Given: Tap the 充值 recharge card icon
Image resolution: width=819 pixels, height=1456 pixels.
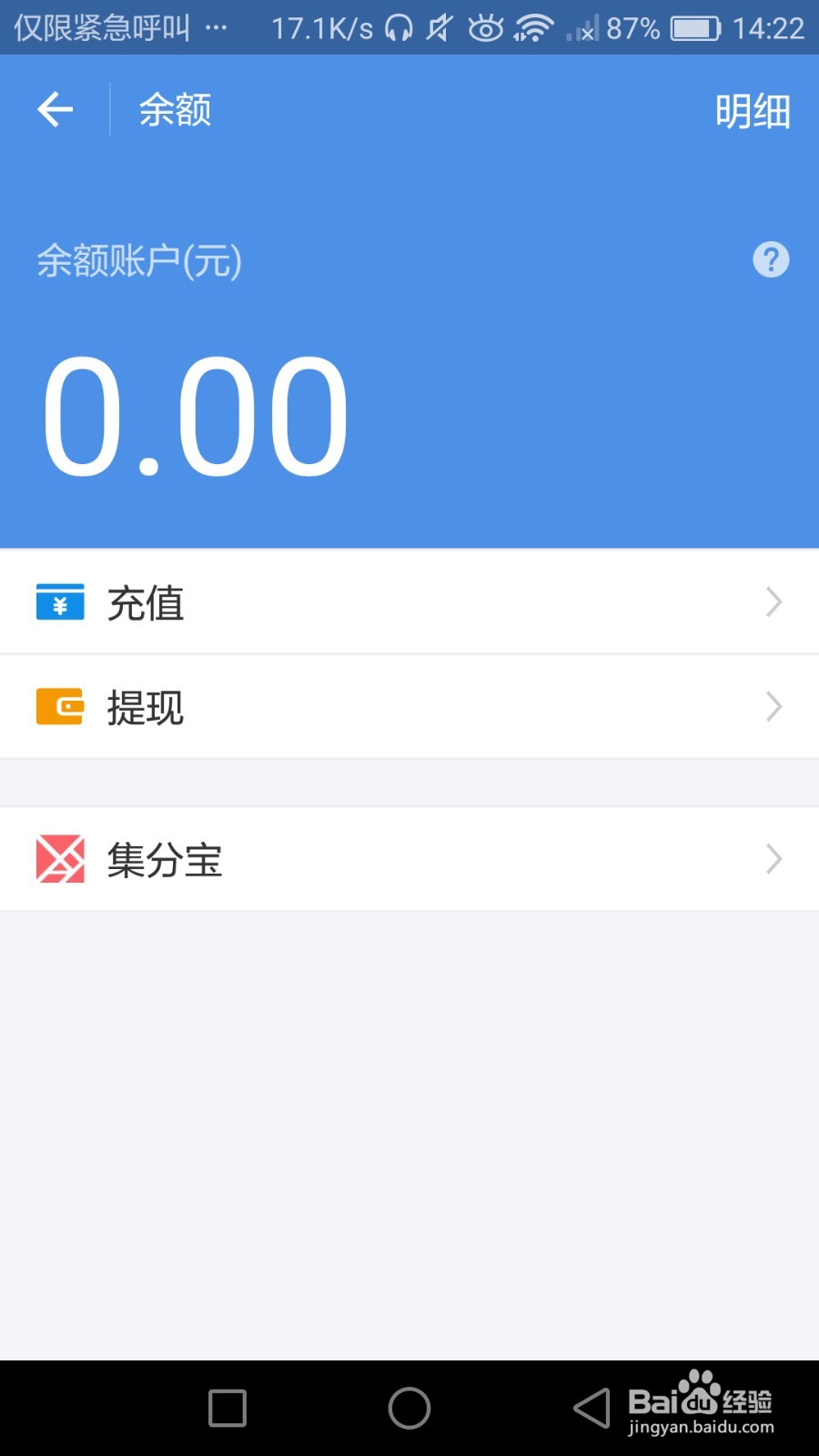Looking at the screenshot, I should [x=59, y=602].
